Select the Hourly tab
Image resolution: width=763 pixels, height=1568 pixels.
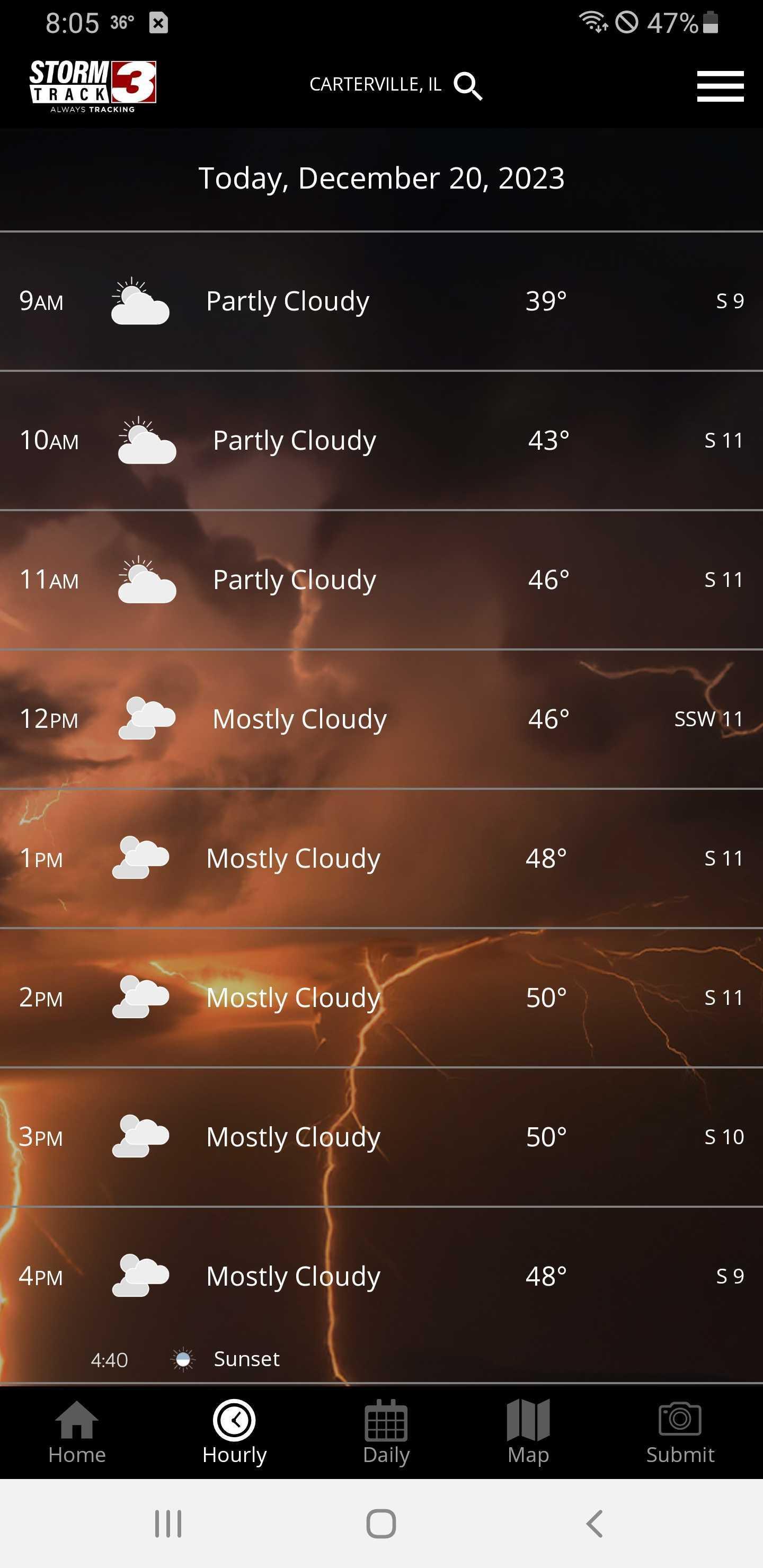click(x=234, y=1432)
